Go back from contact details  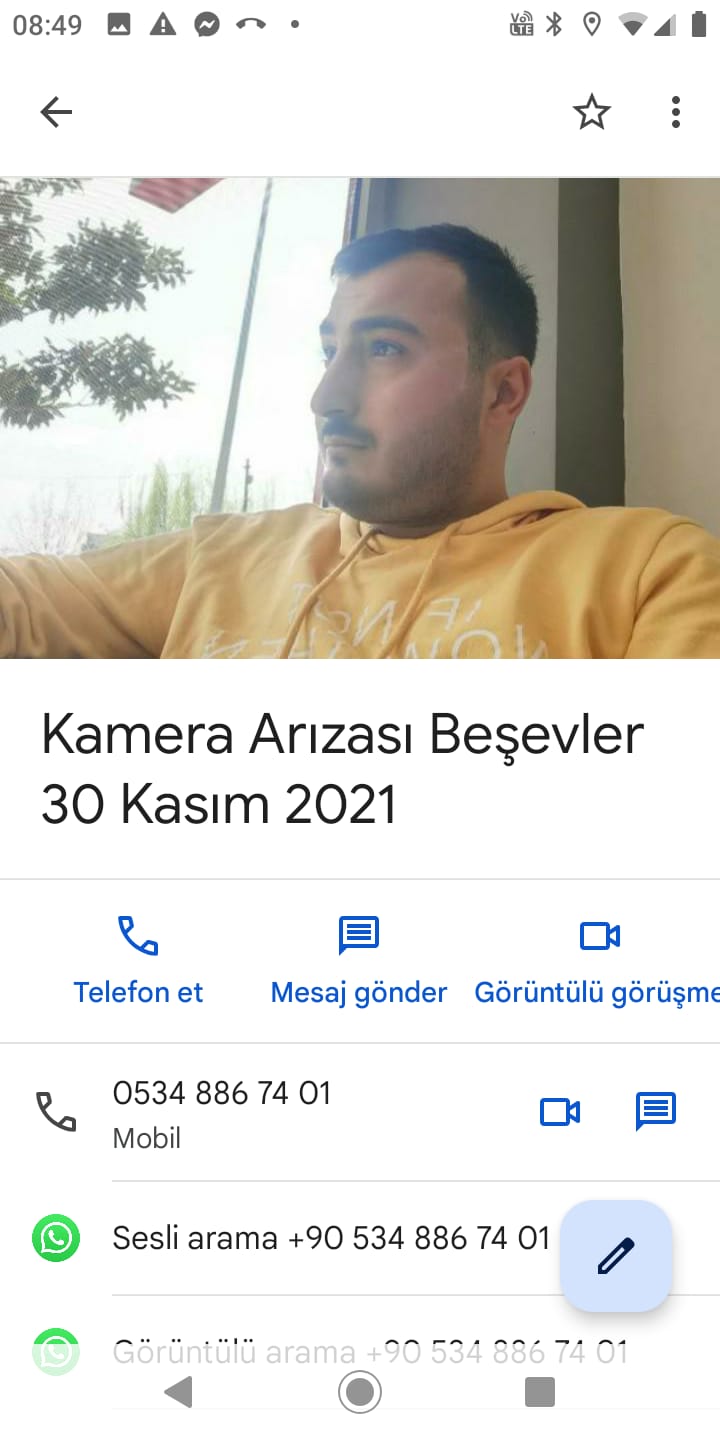pyautogui.click(x=56, y=112)
